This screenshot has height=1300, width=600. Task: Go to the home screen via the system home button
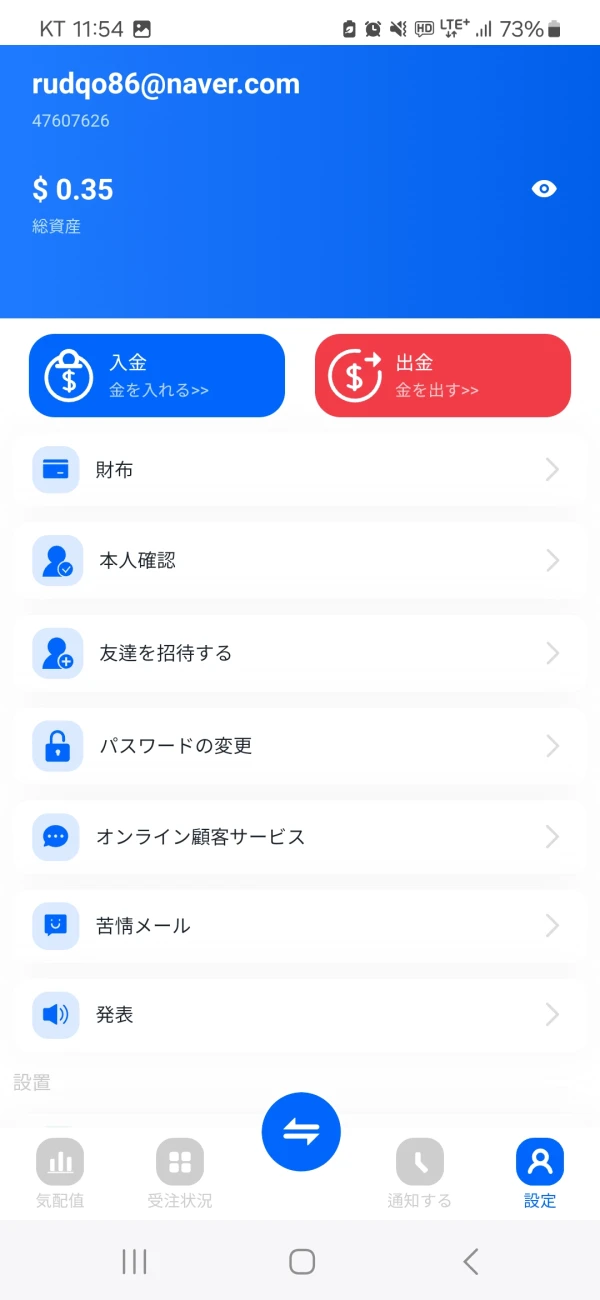pyautogui.click(x=302, y=1262)
